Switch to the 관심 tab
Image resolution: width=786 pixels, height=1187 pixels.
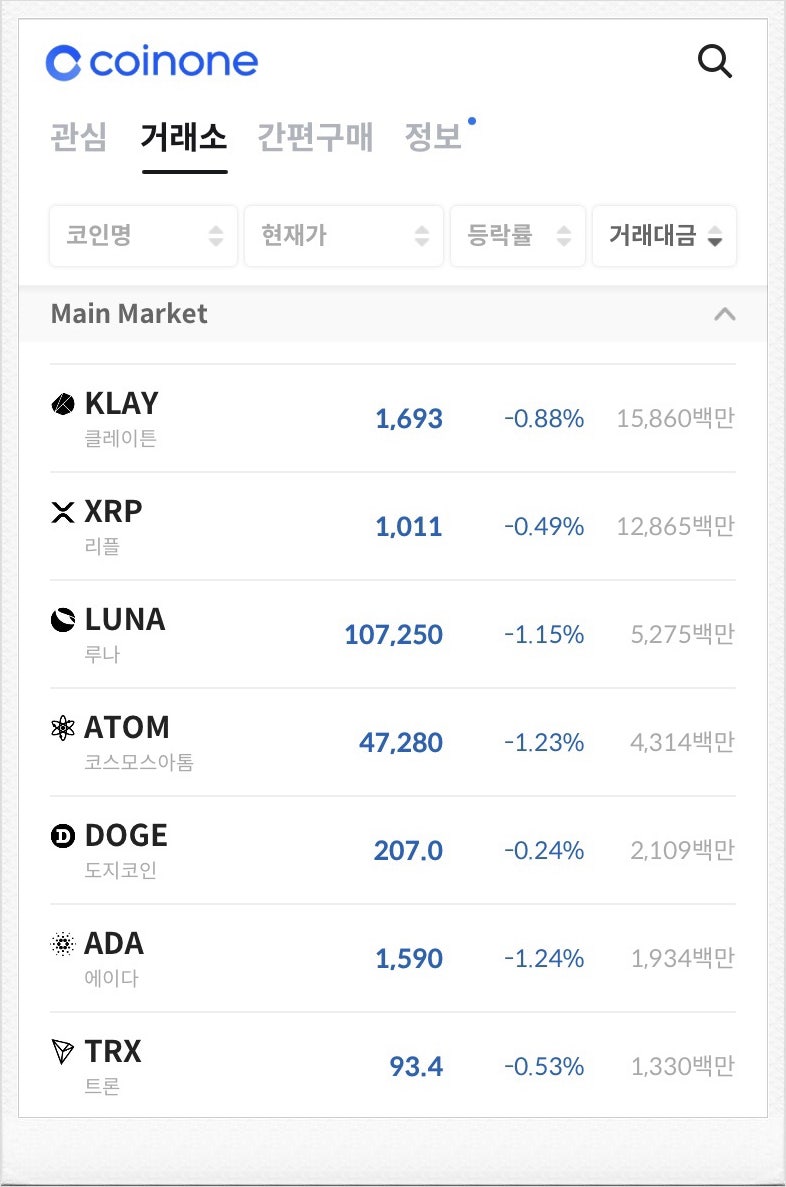tap(77, 139)
